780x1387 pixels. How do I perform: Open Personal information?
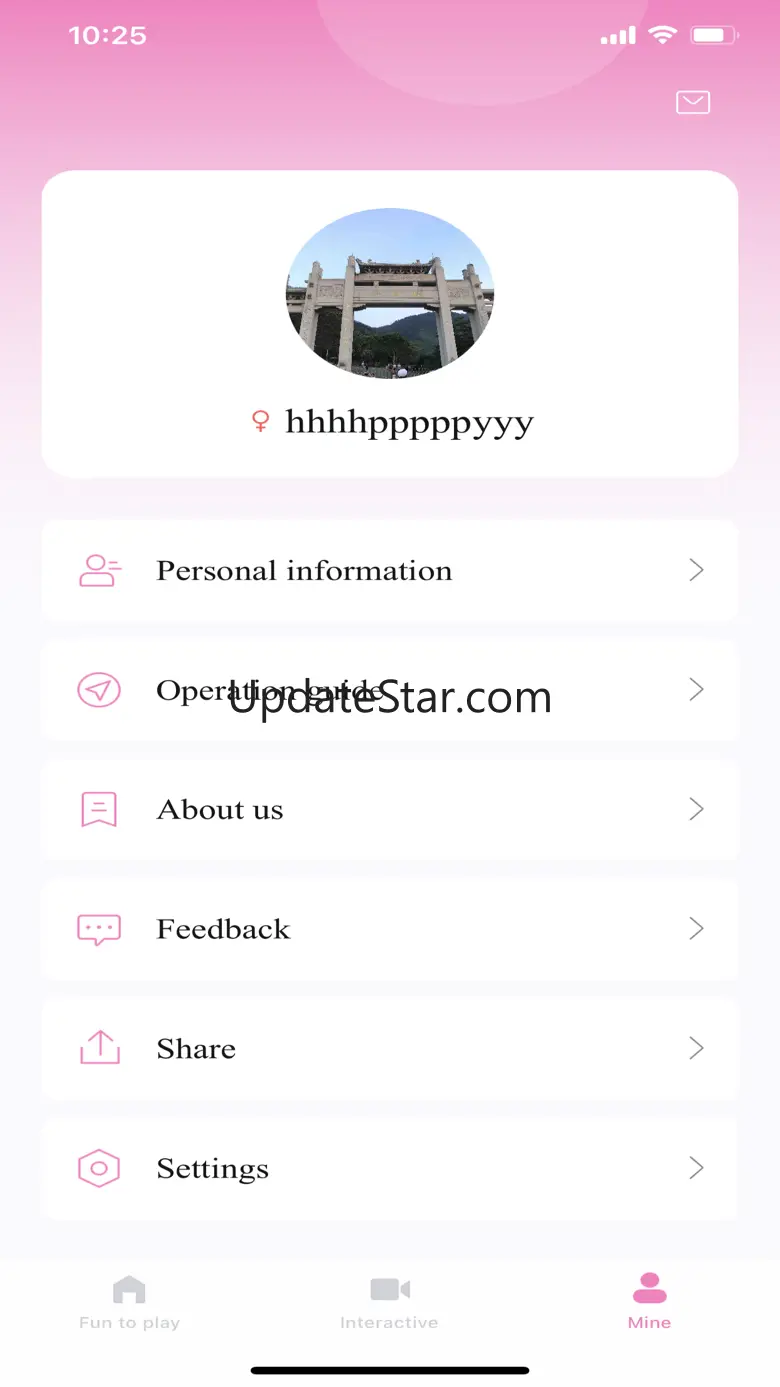[390, 571]
